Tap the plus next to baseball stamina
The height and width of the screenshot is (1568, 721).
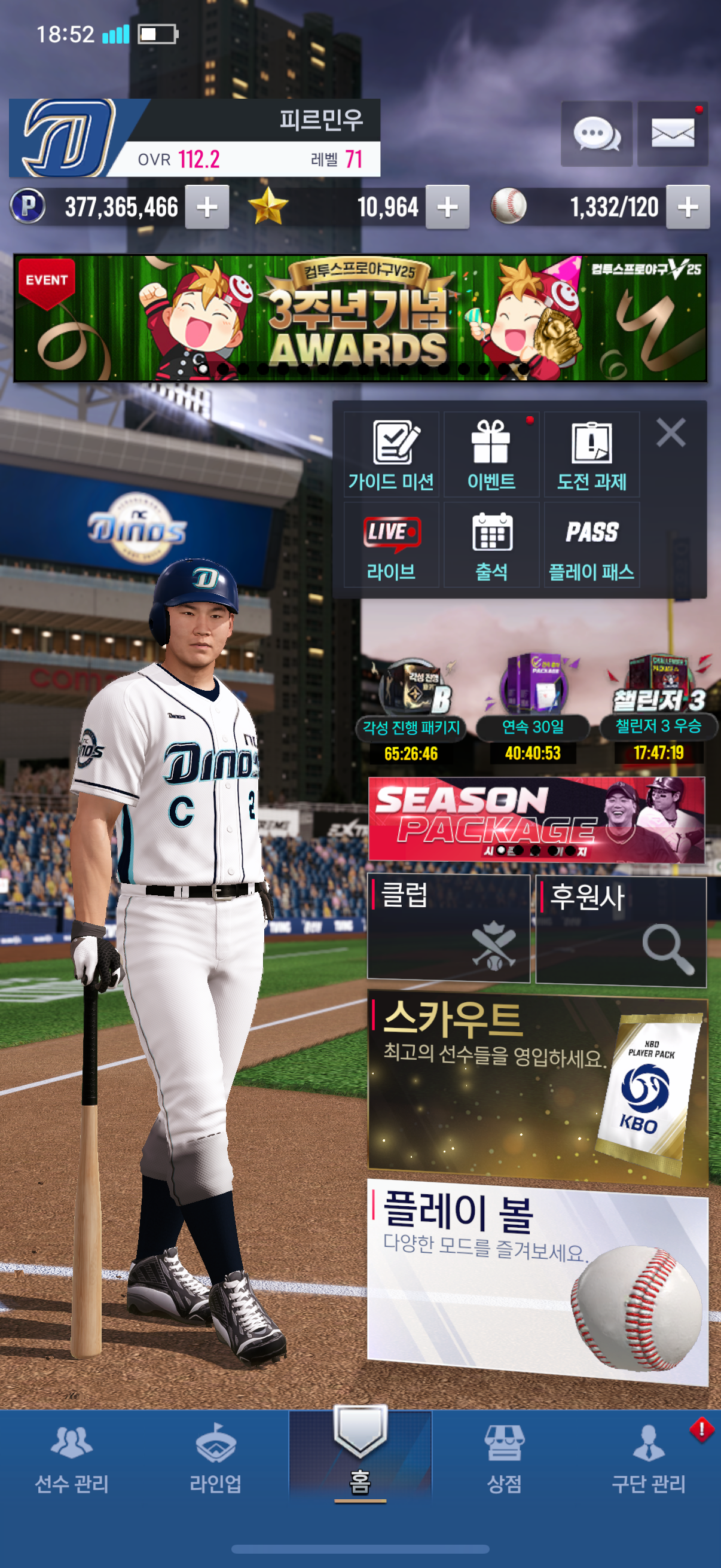pos(688,207)
